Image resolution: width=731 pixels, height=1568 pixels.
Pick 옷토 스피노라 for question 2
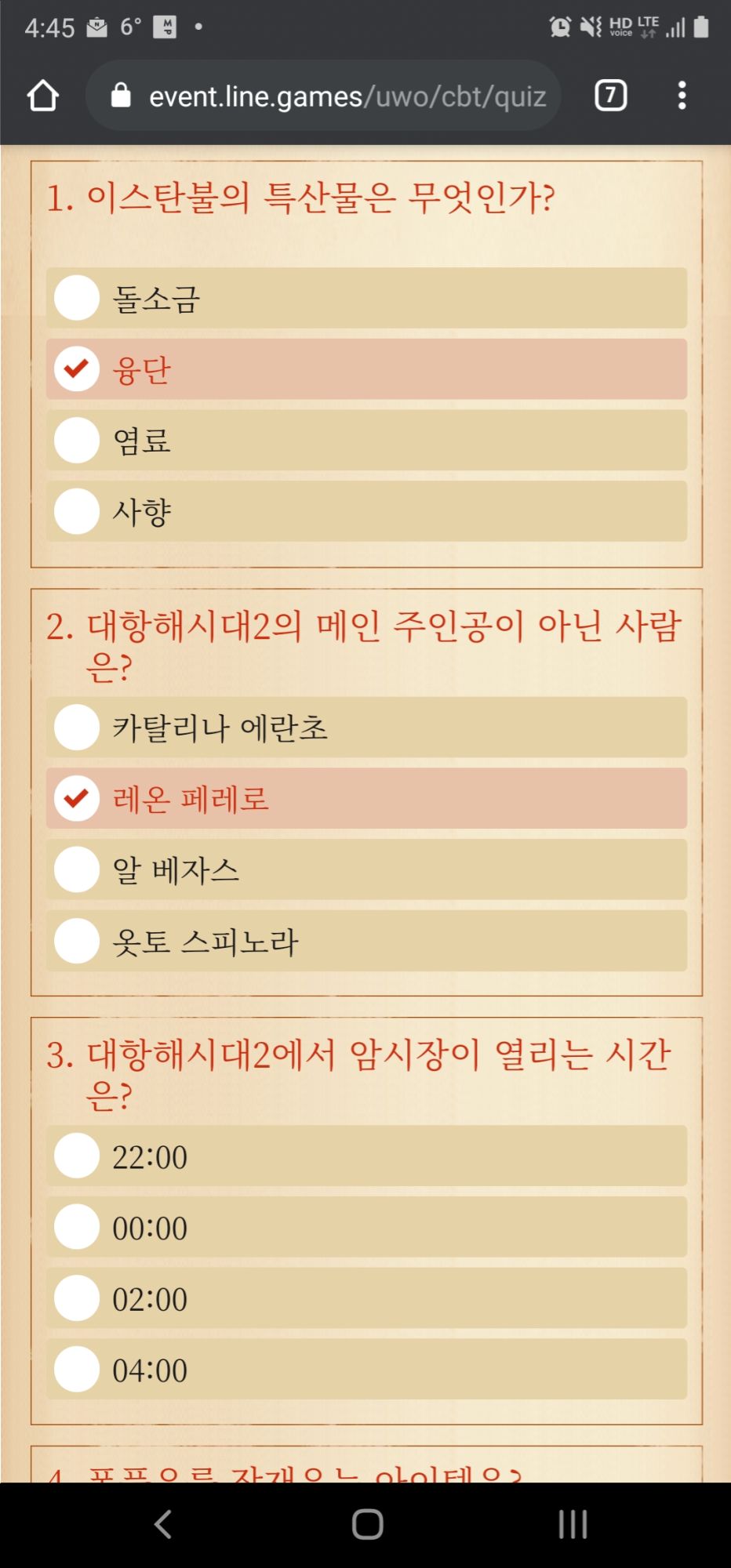click(366, 941)
